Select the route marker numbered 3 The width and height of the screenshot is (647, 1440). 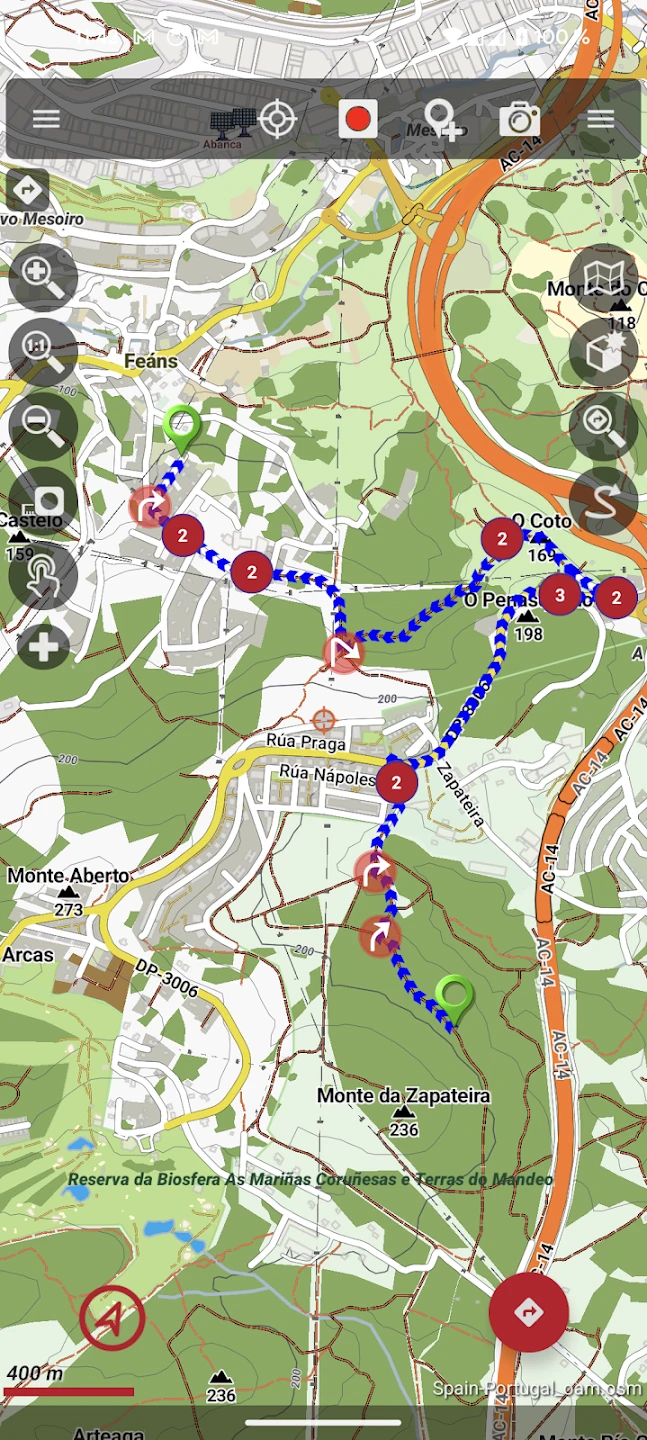point(559,596)
